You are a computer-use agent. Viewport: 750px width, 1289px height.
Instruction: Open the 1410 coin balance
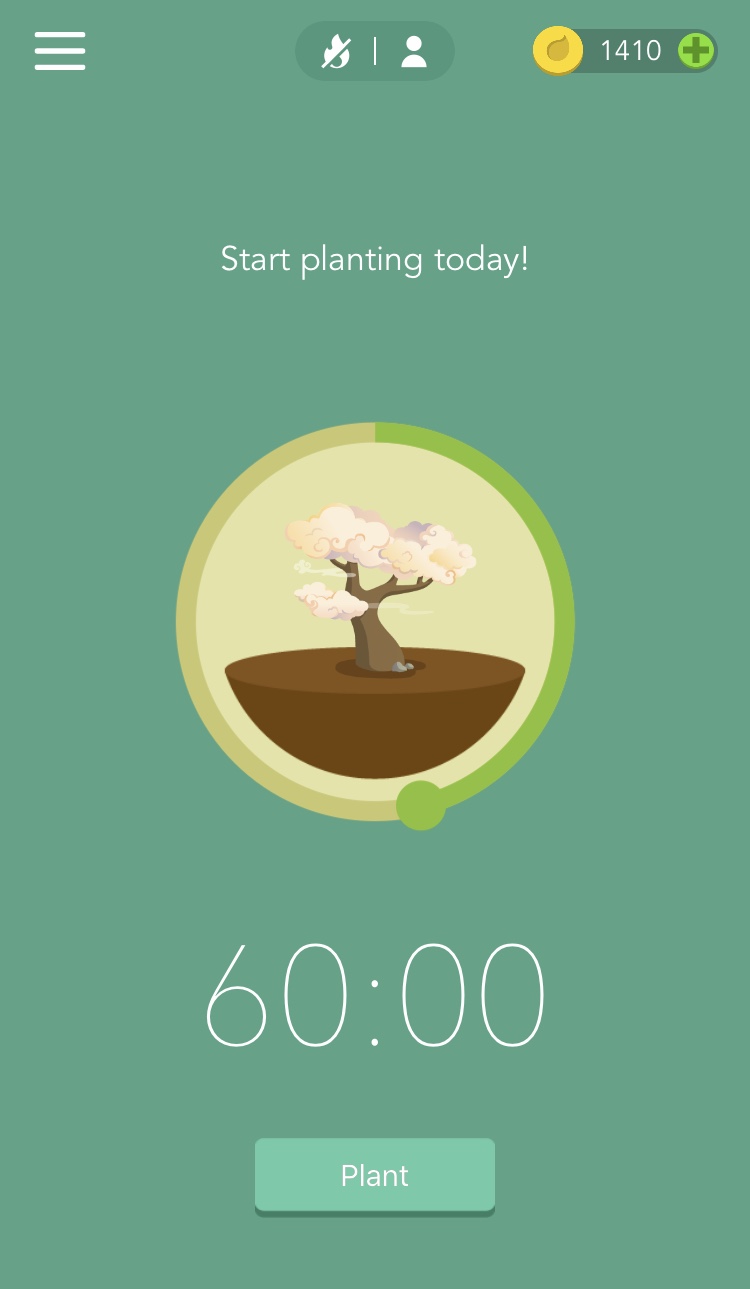coord(631,50)
